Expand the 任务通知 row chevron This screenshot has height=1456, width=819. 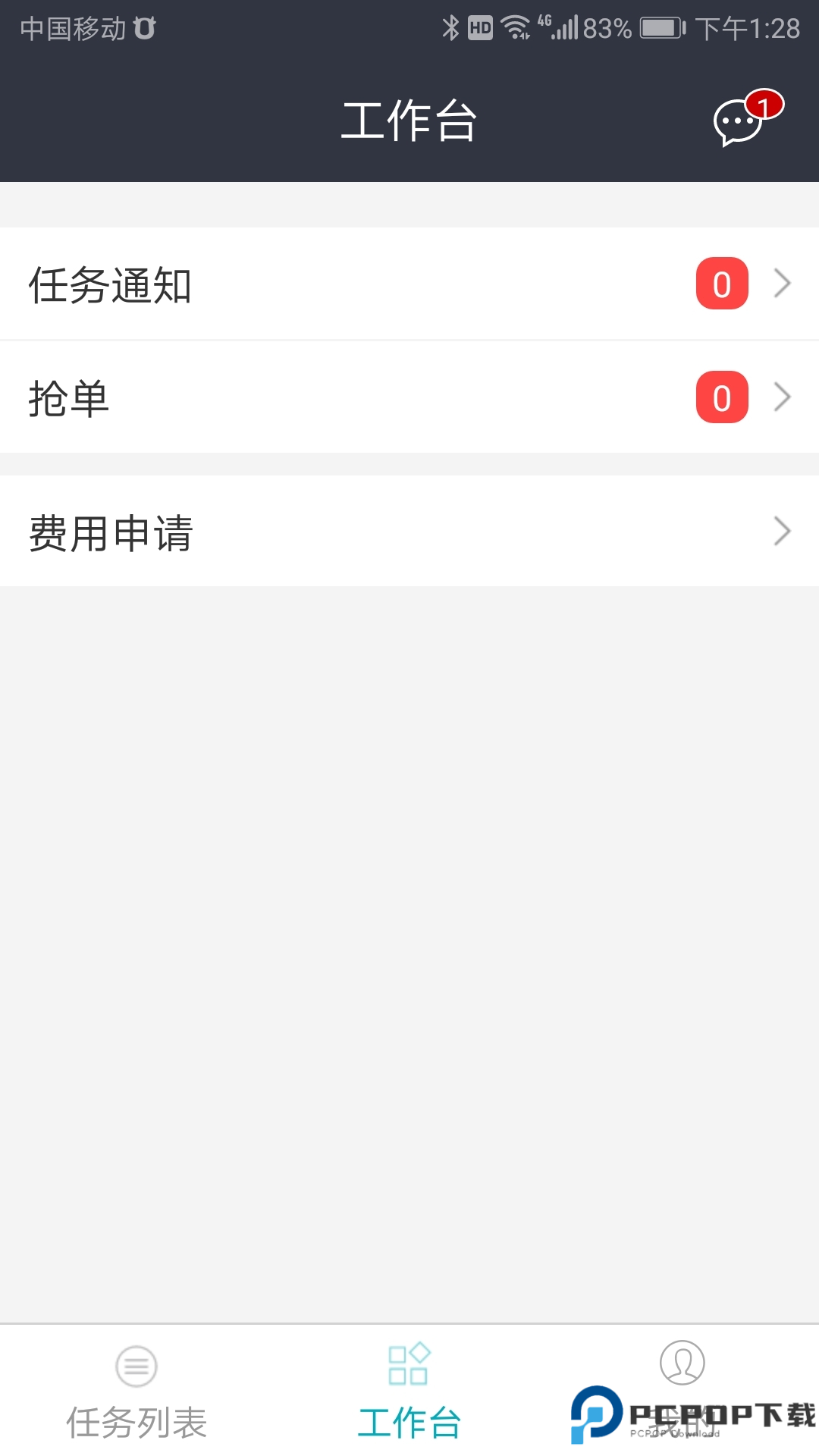click(783, 284)
